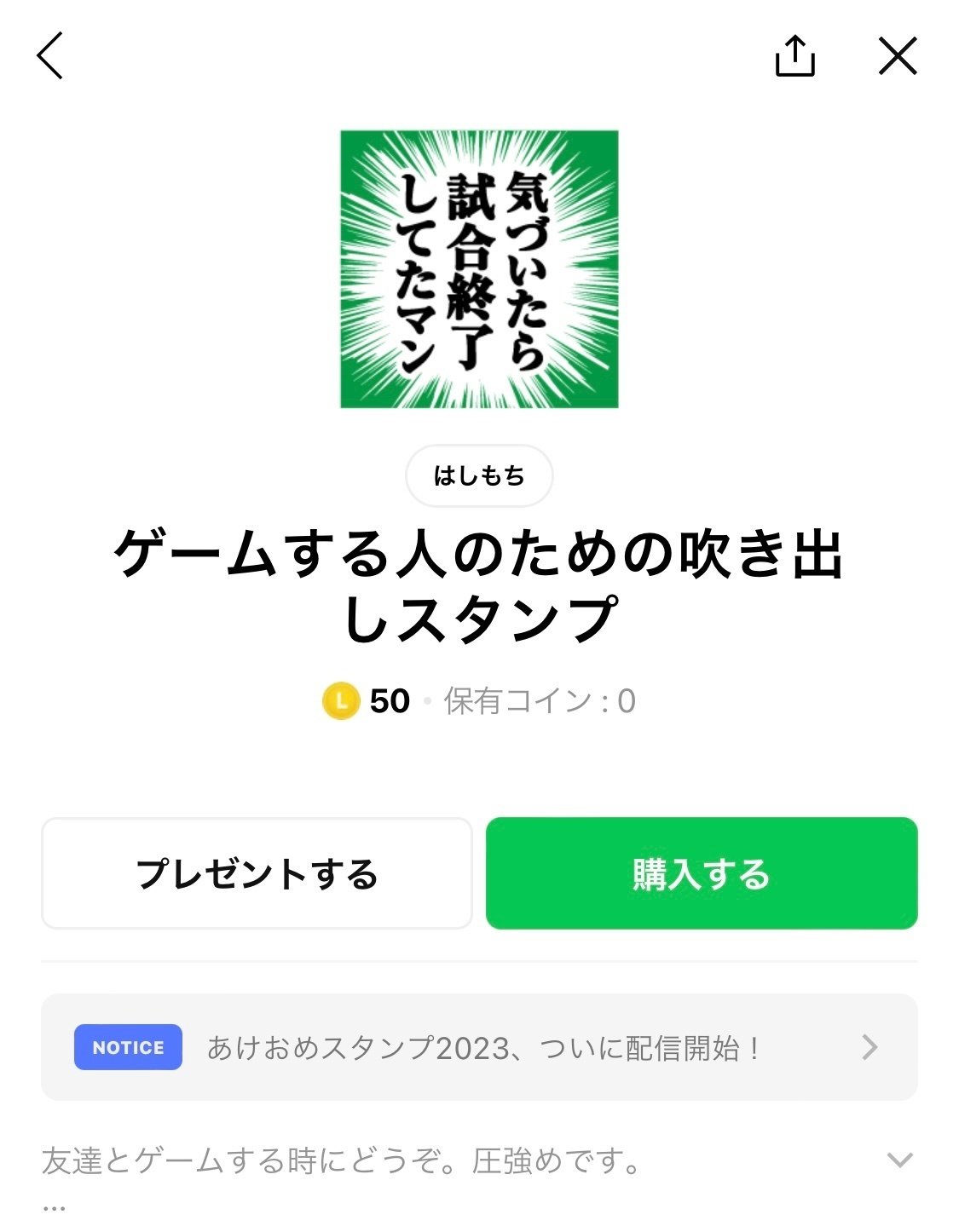959x1232 pixels.
Task: Check the 保有コイン : 0 balance
Action: (540, 702)
